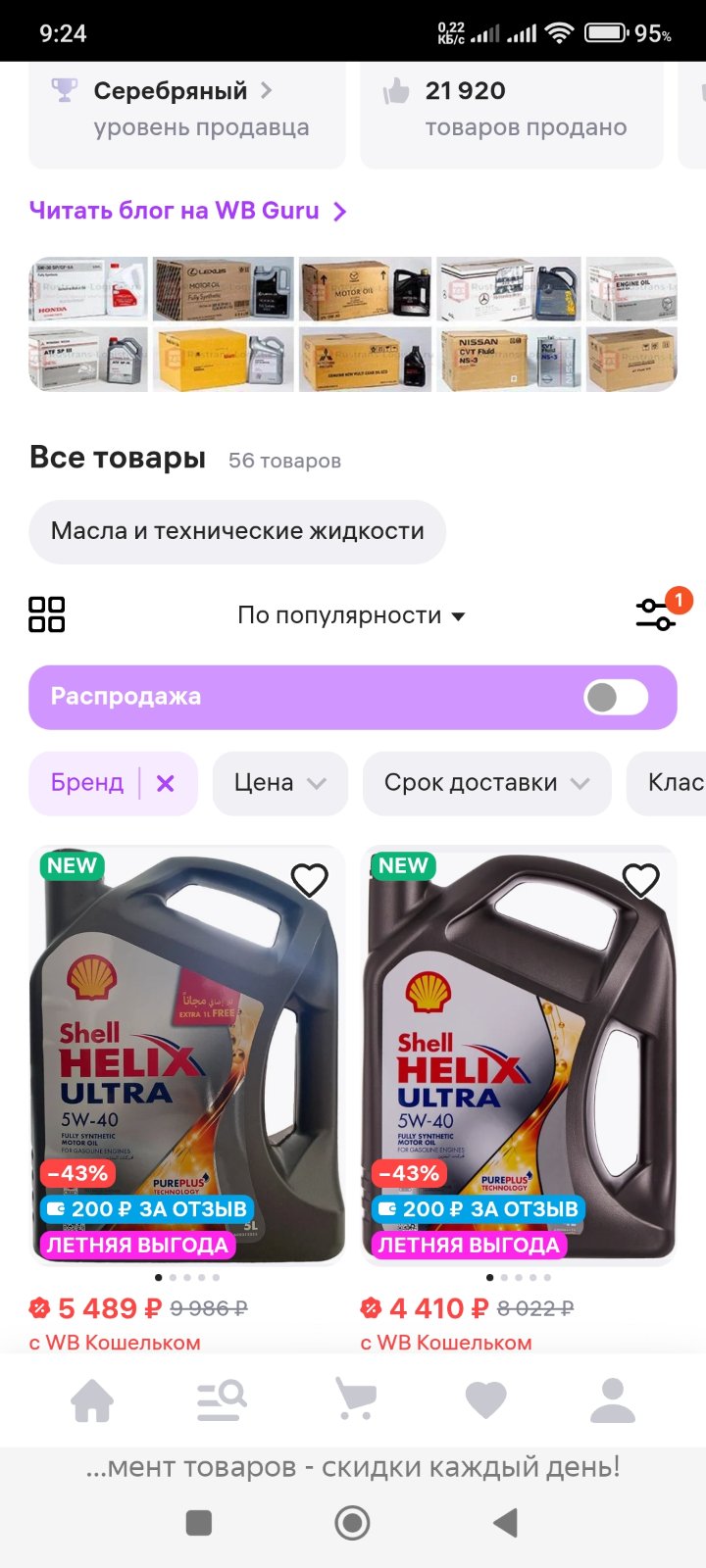Image resolution: width=706 pixels, height=1568 pixels.
Task: Tap the system back button
Action: 505,1523
